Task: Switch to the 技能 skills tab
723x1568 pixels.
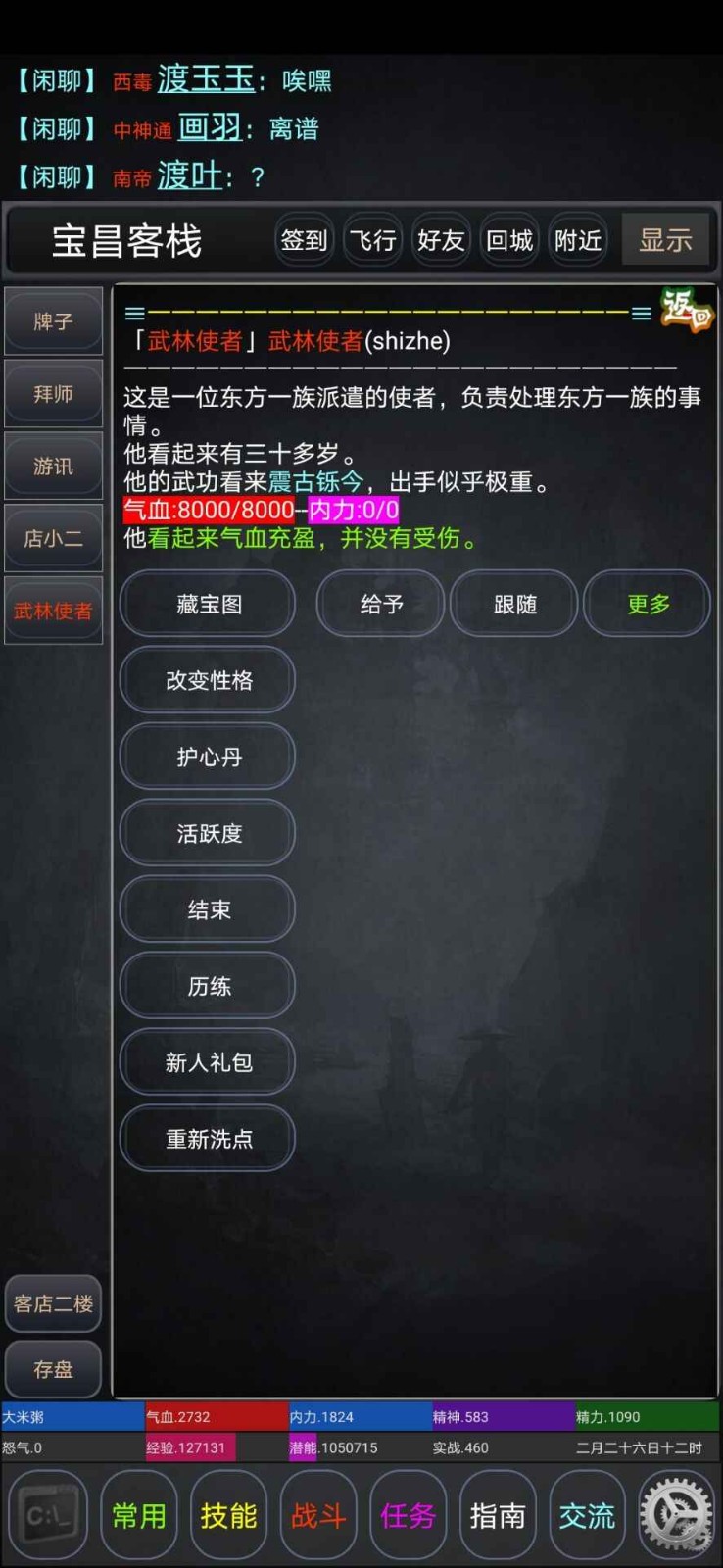Action: click(228, 1515)
